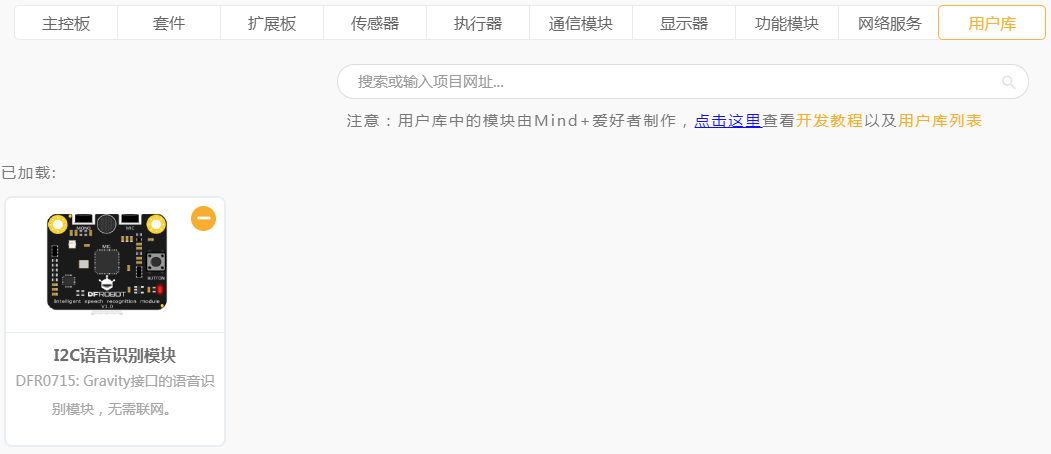Select the 传感器 tab
Image resolution: width=1051 pixels, height=454 pixels.
[x=375, y=23]
